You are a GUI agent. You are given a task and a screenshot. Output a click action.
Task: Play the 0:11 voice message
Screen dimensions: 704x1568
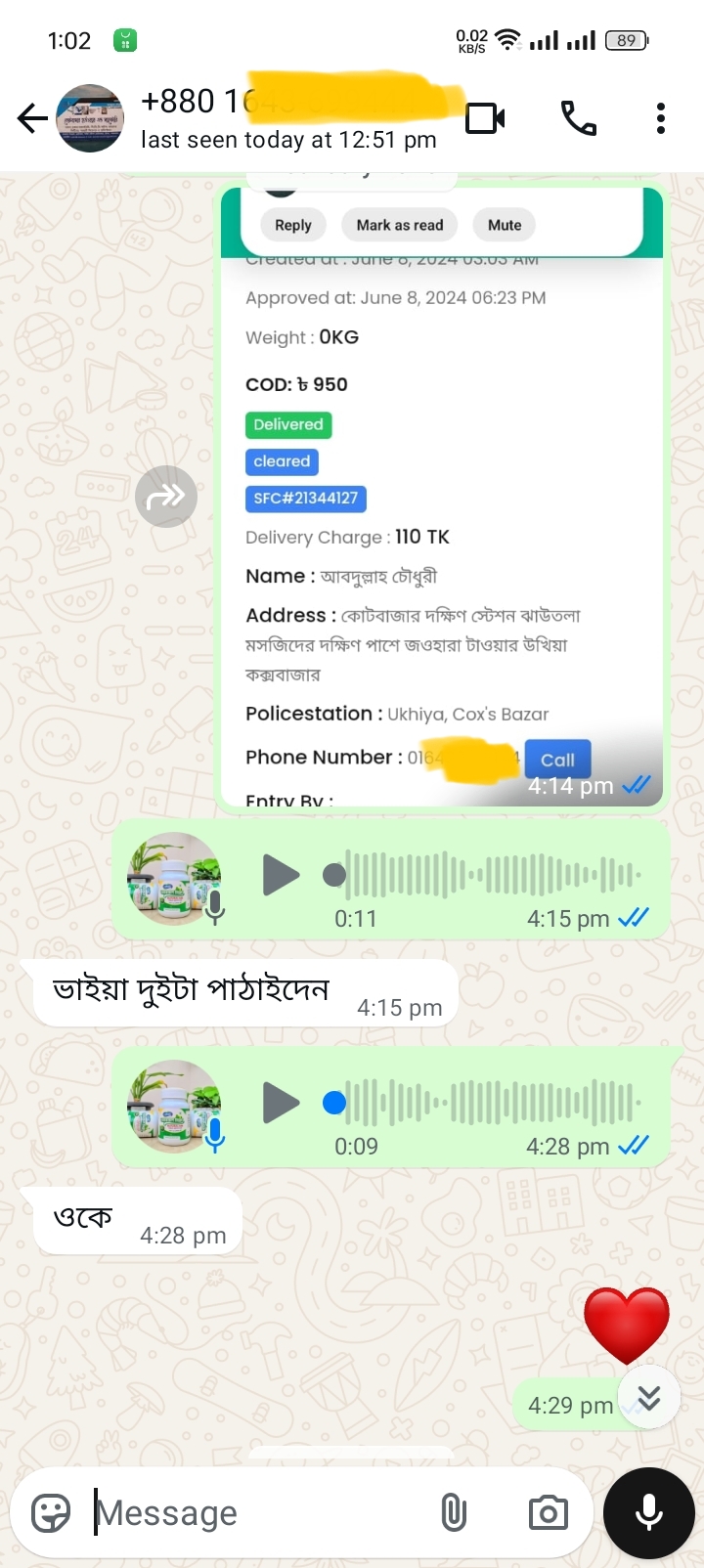[282, 875]
